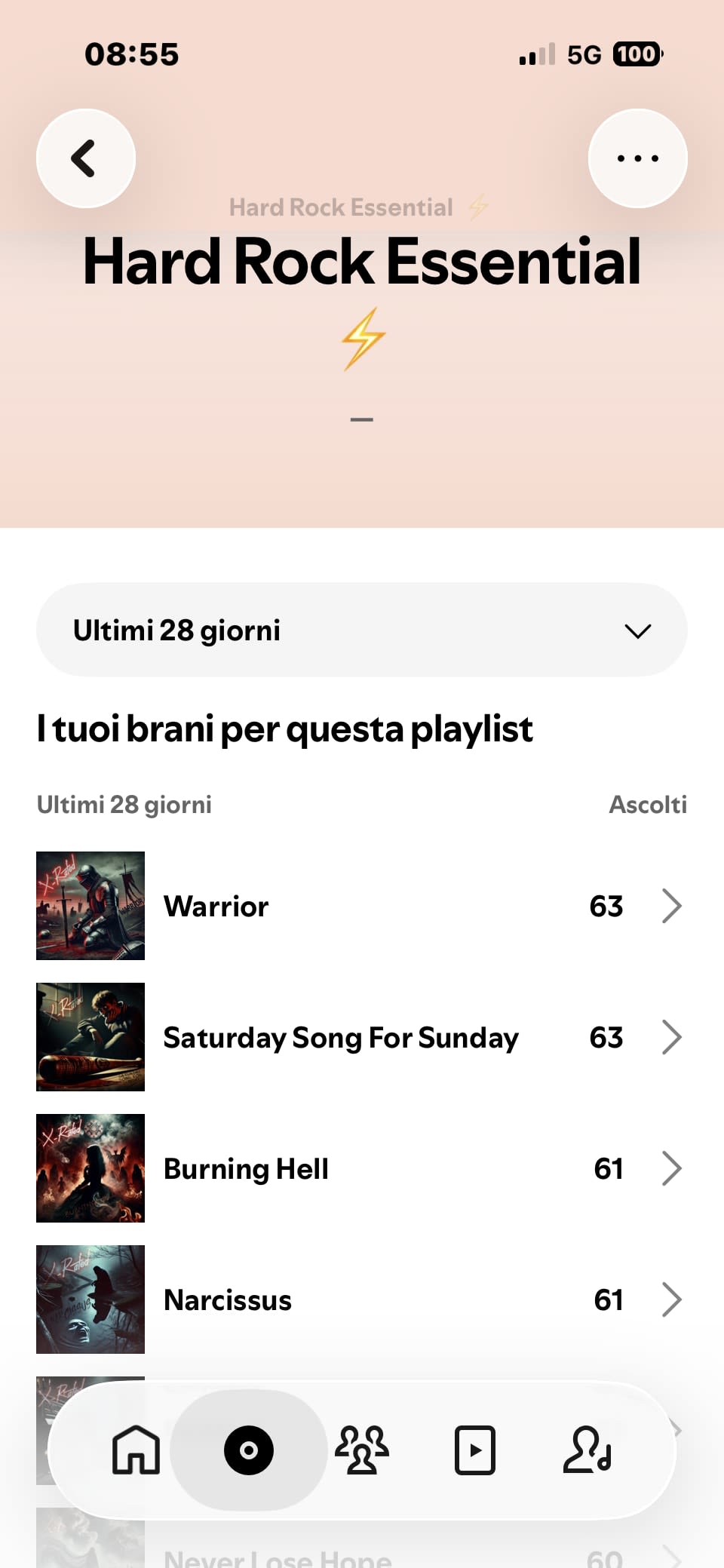Select the Narcissus track row
The height and width of the screenshot is (1568, 724).
(362, 1300)
